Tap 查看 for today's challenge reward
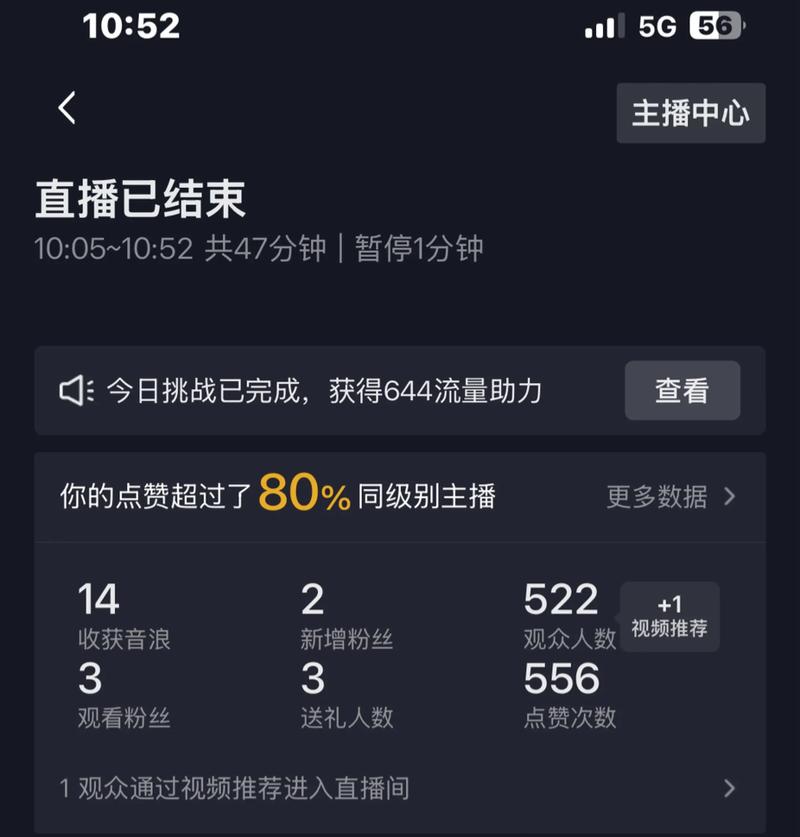800x837 pixels. coord(682,391)
